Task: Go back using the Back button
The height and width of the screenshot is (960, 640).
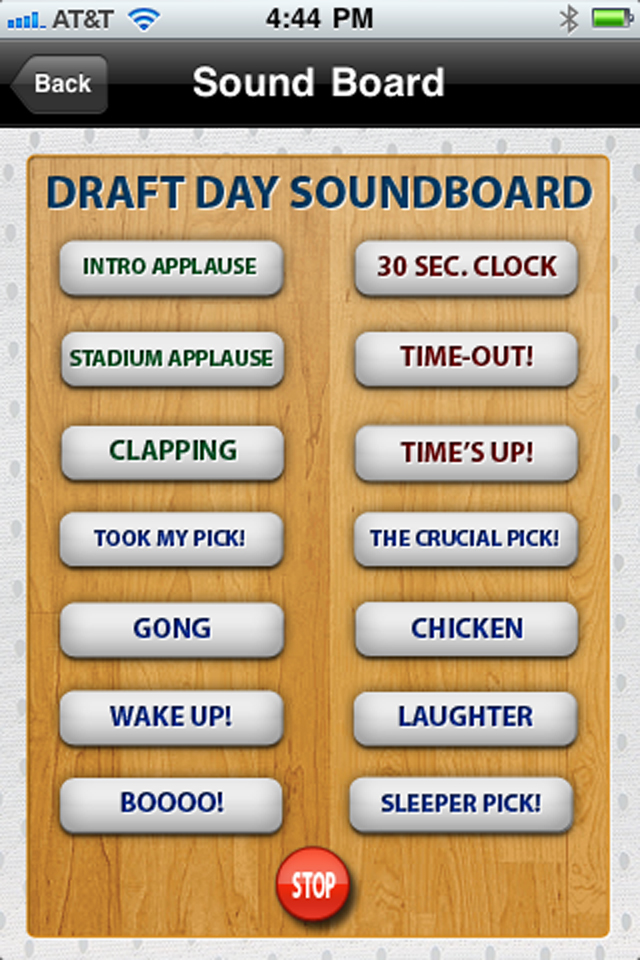Action: coord(60,84)
